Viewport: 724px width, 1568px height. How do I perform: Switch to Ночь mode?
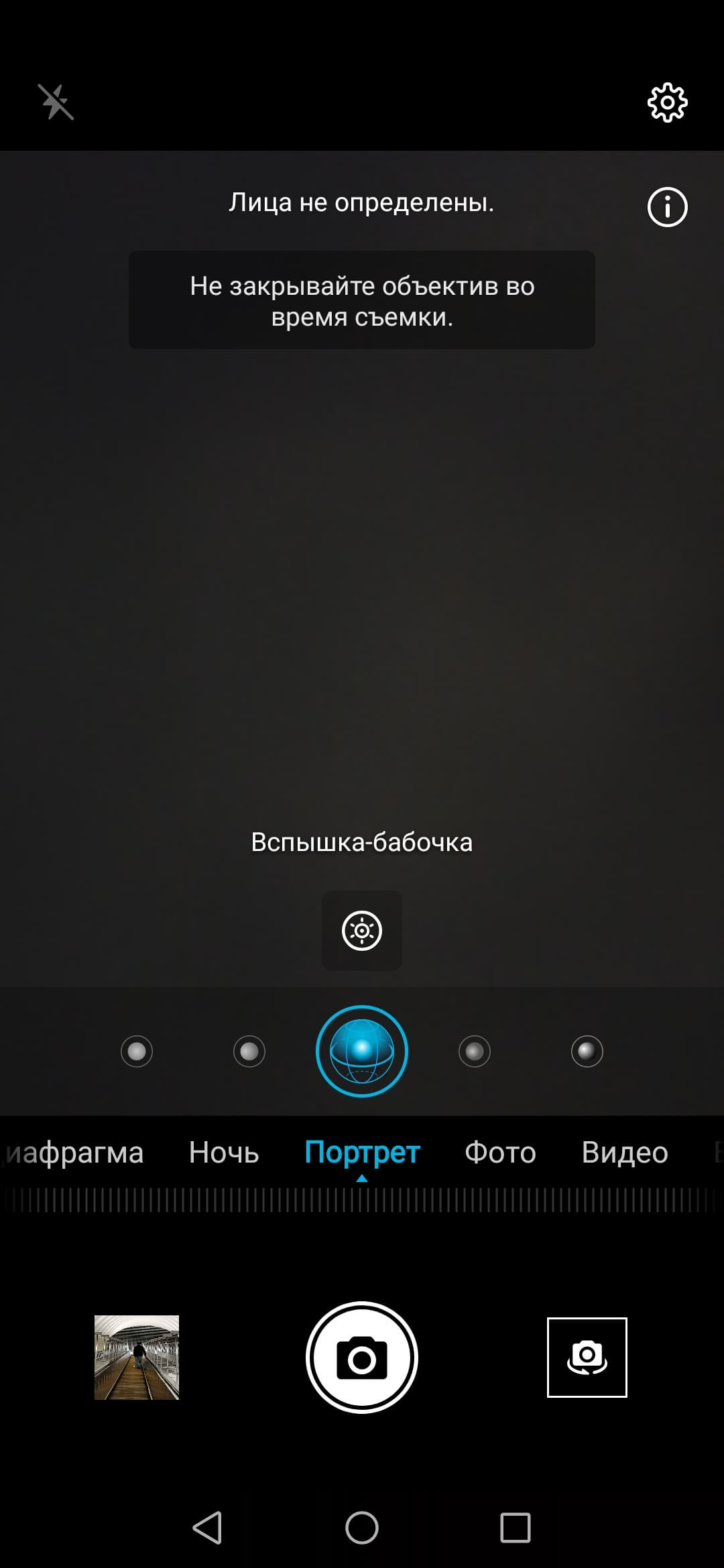click(224, 1153)
